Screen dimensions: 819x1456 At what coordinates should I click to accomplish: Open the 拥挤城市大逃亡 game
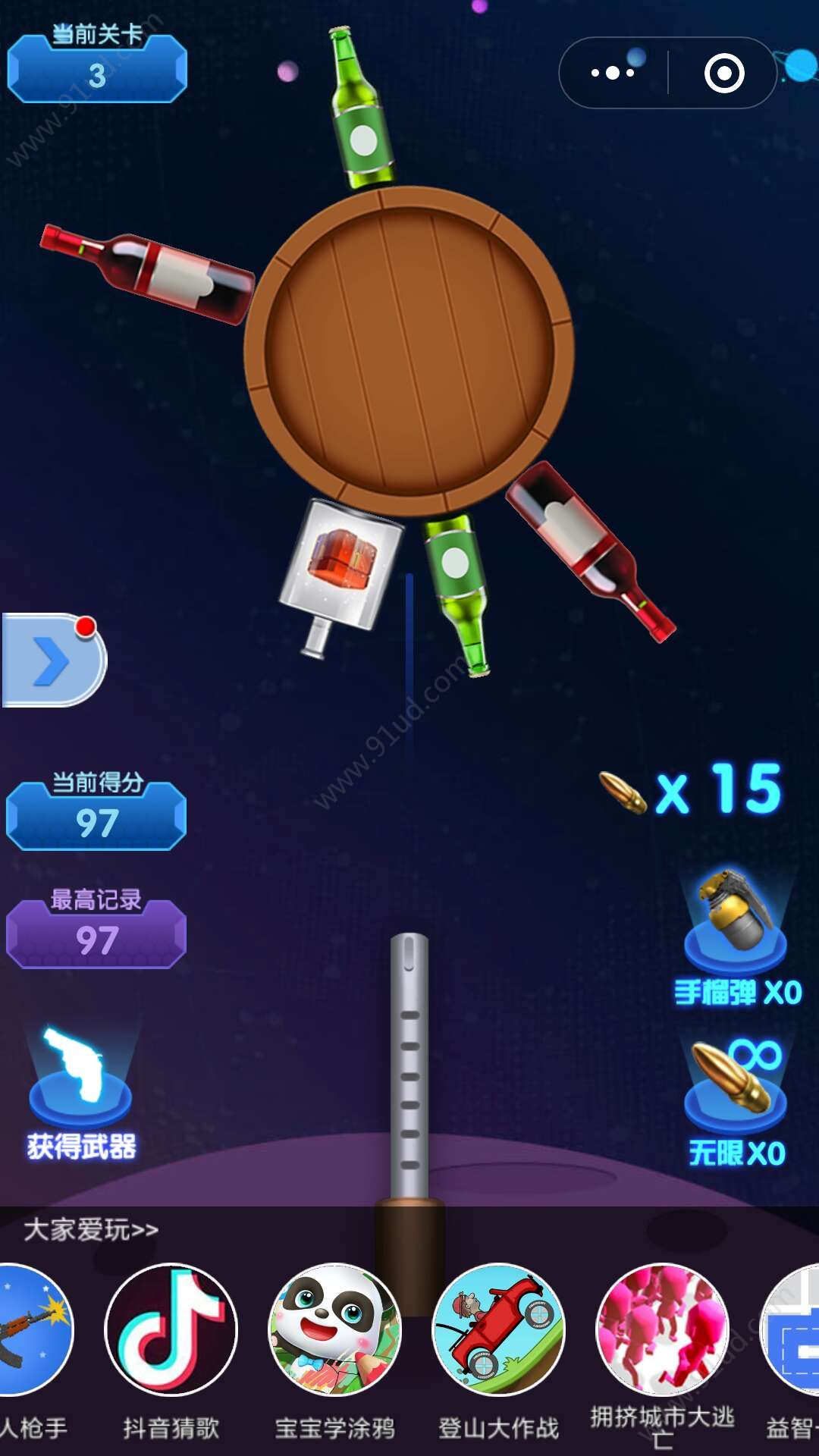[x=662, y=1329]
